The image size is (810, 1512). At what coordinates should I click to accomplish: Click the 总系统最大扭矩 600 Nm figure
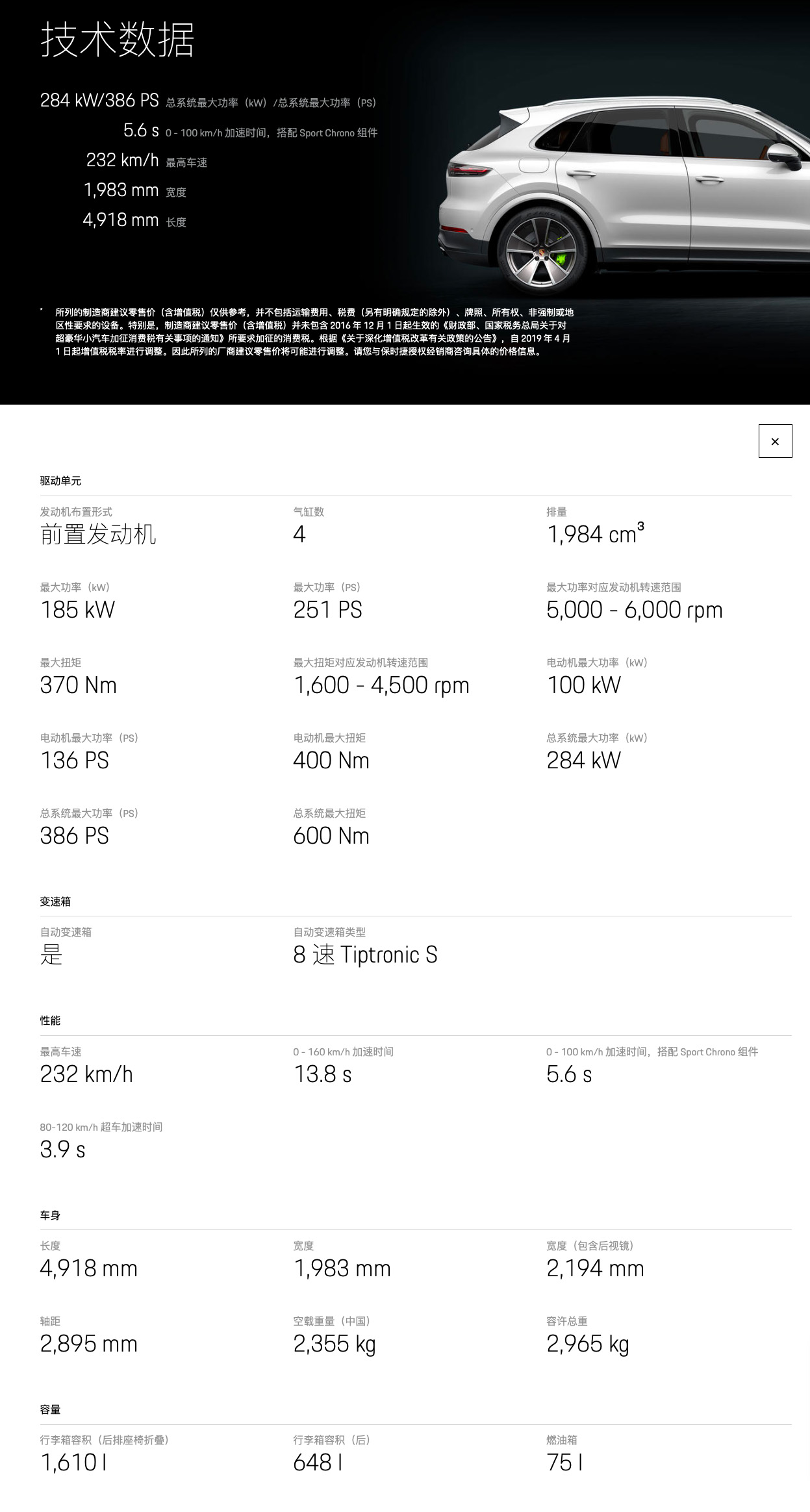330,835
